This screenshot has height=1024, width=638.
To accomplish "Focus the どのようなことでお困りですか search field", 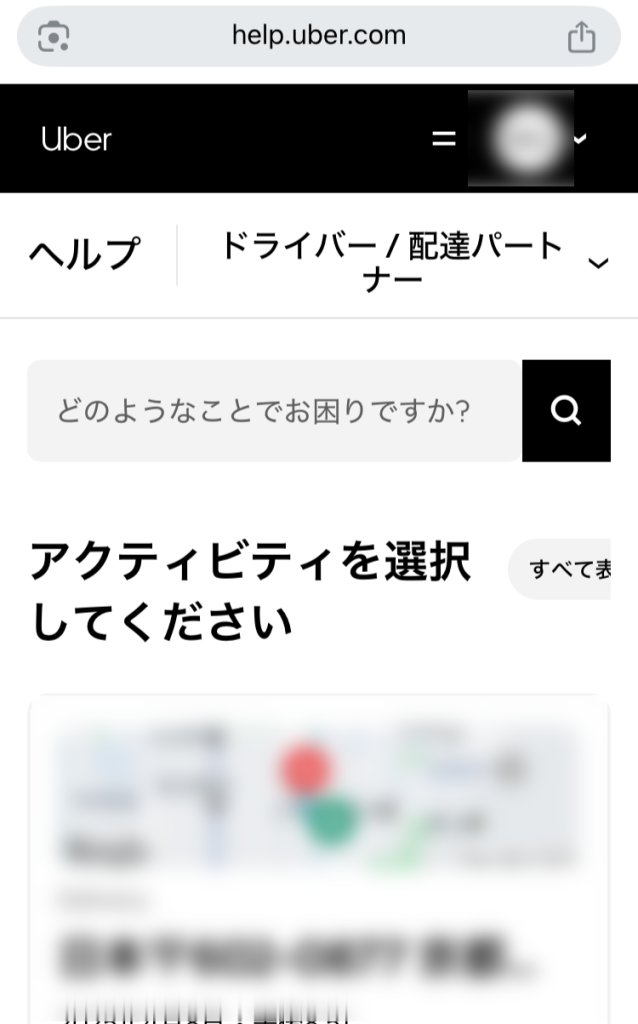I will pyautogui.click(x=274, y=411).
